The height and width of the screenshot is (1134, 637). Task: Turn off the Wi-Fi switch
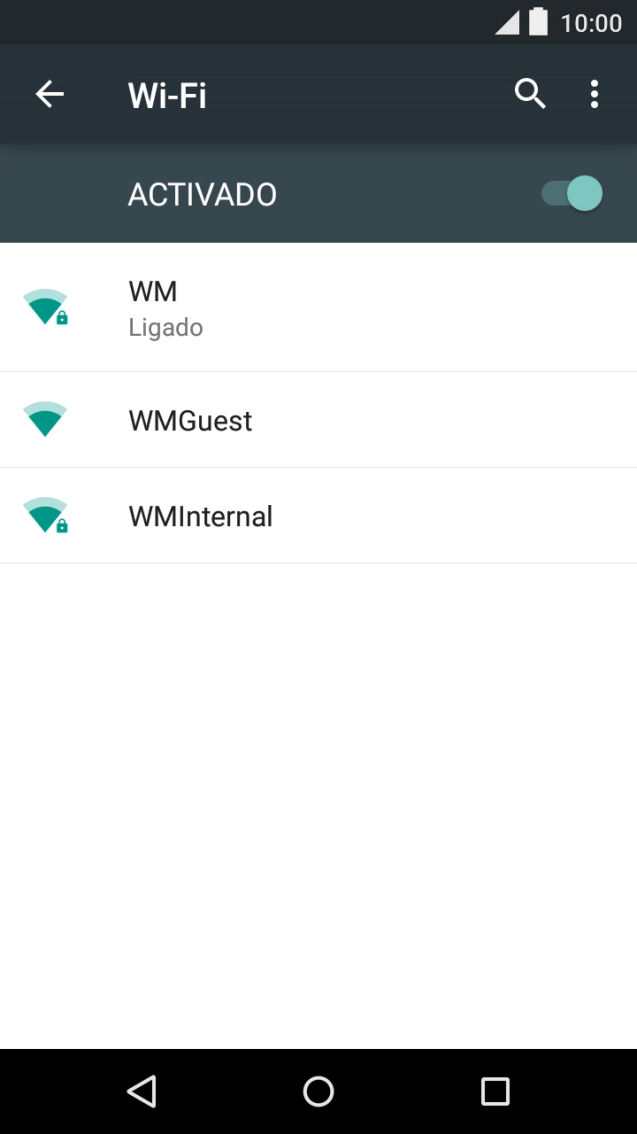[572, 193]
